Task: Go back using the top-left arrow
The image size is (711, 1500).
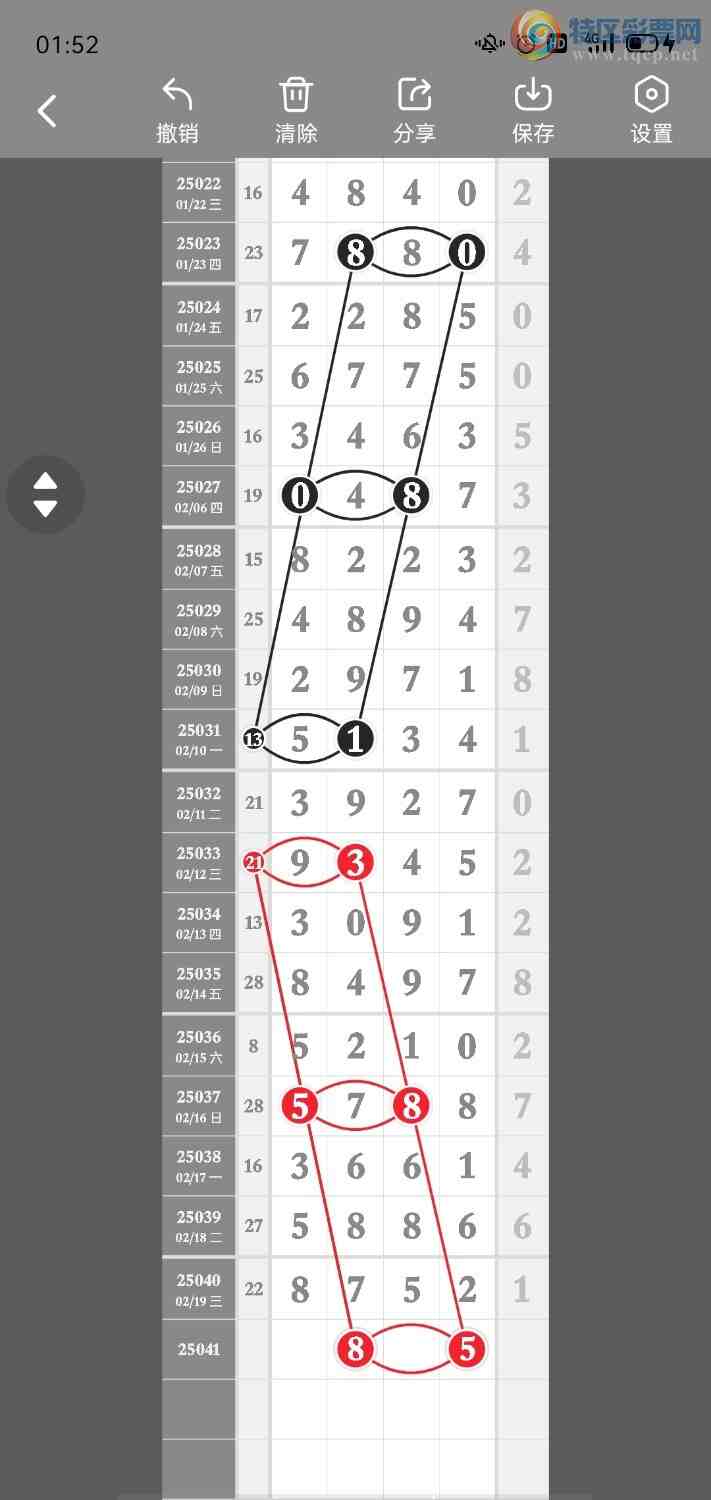Action: 47,111
